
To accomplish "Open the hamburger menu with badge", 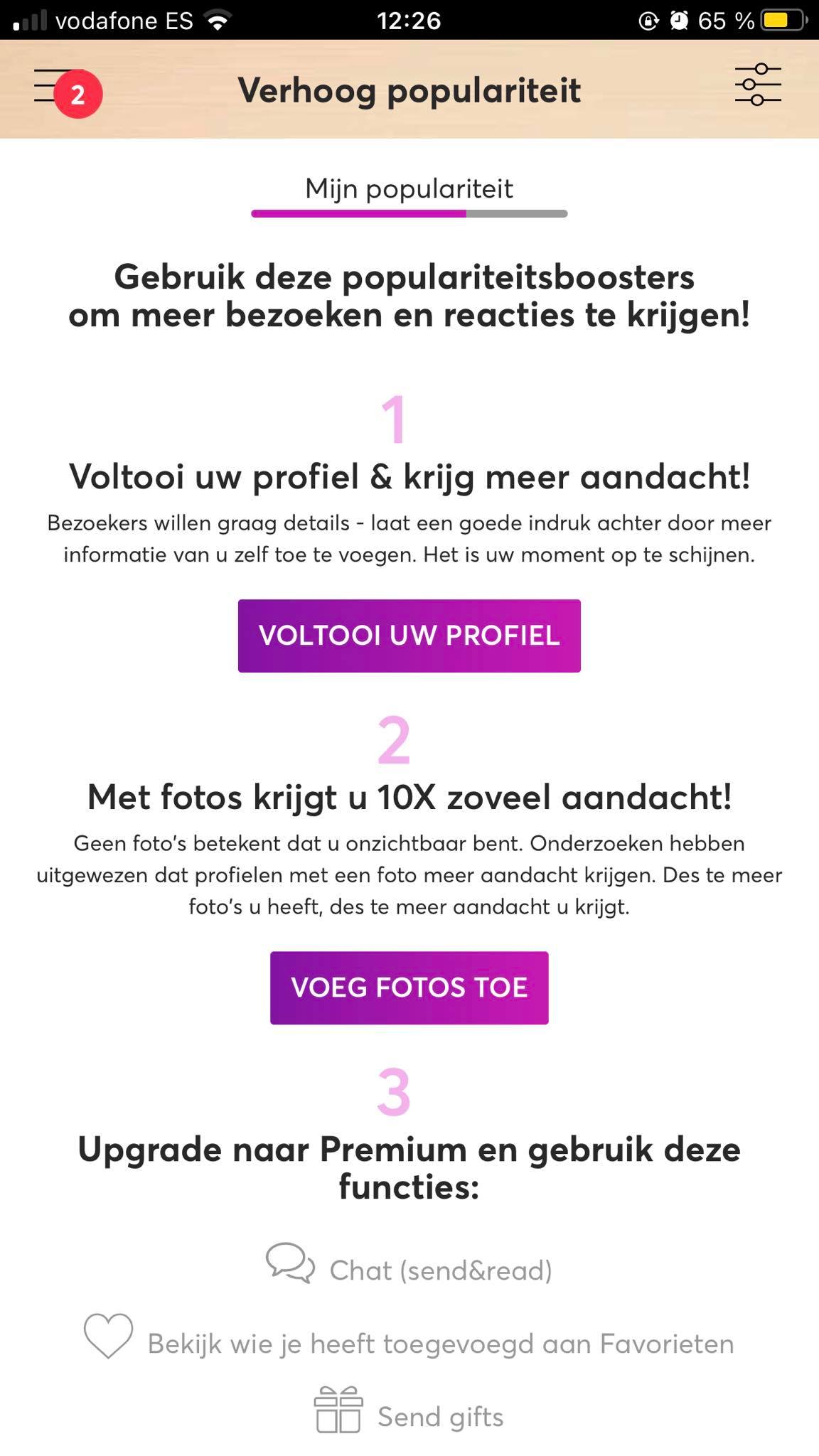I will click(68, 90).
